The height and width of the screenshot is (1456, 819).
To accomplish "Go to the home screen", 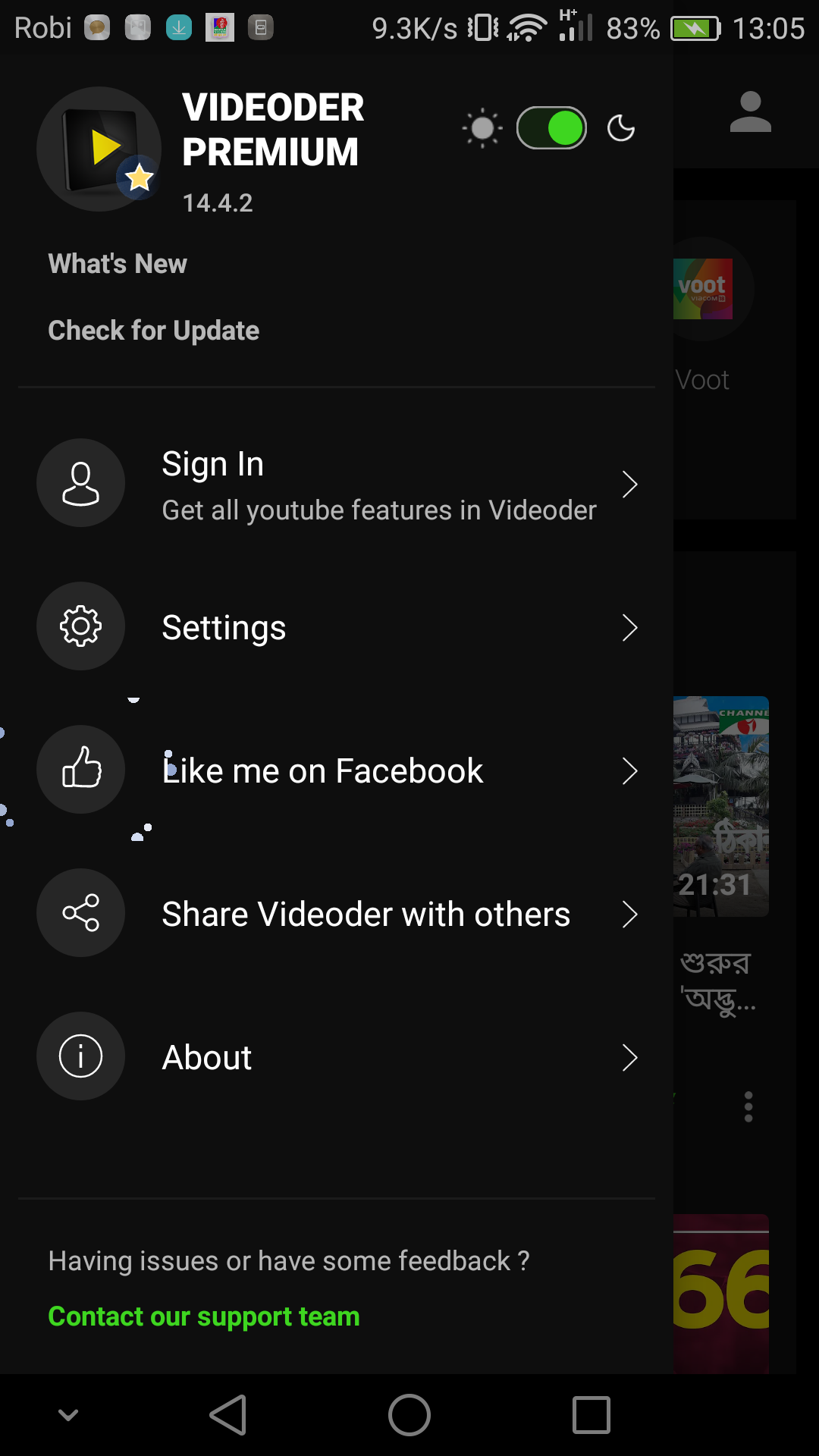I will coord(409,1415).
